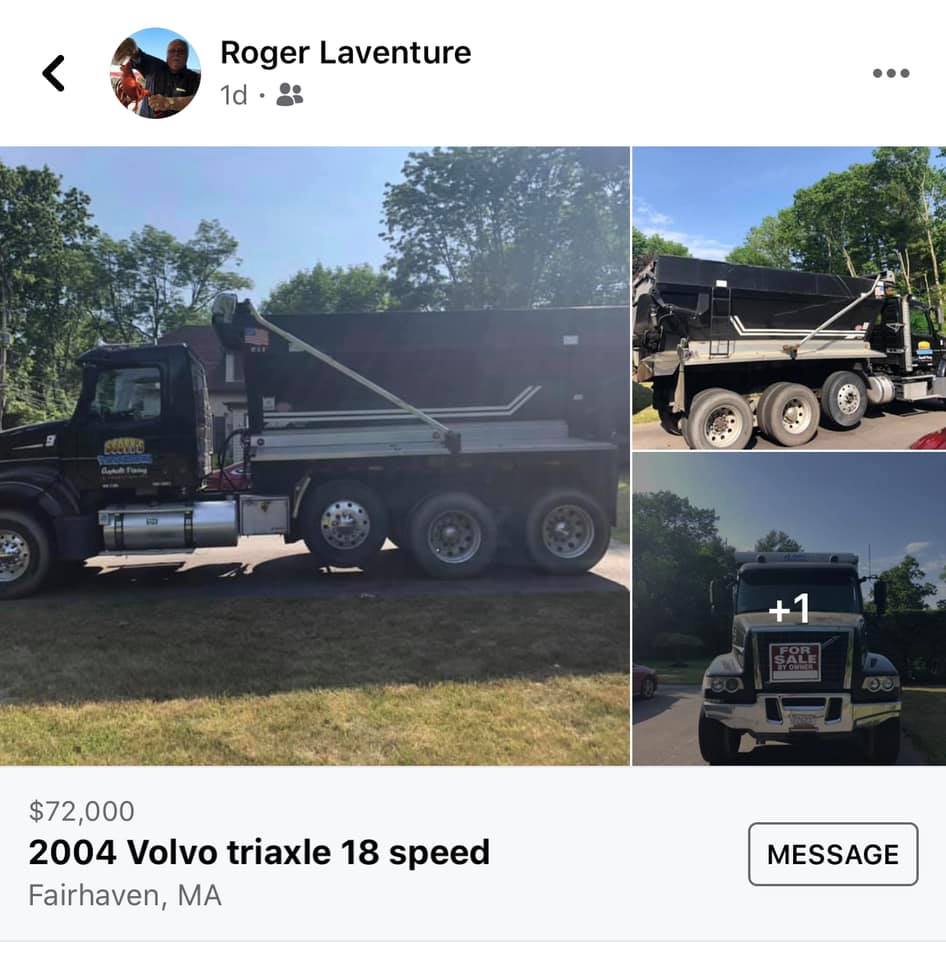The height and width of the screenshot is (960, 946).
Task: Go back using the arrow
Action: click(x=53, y=73)
